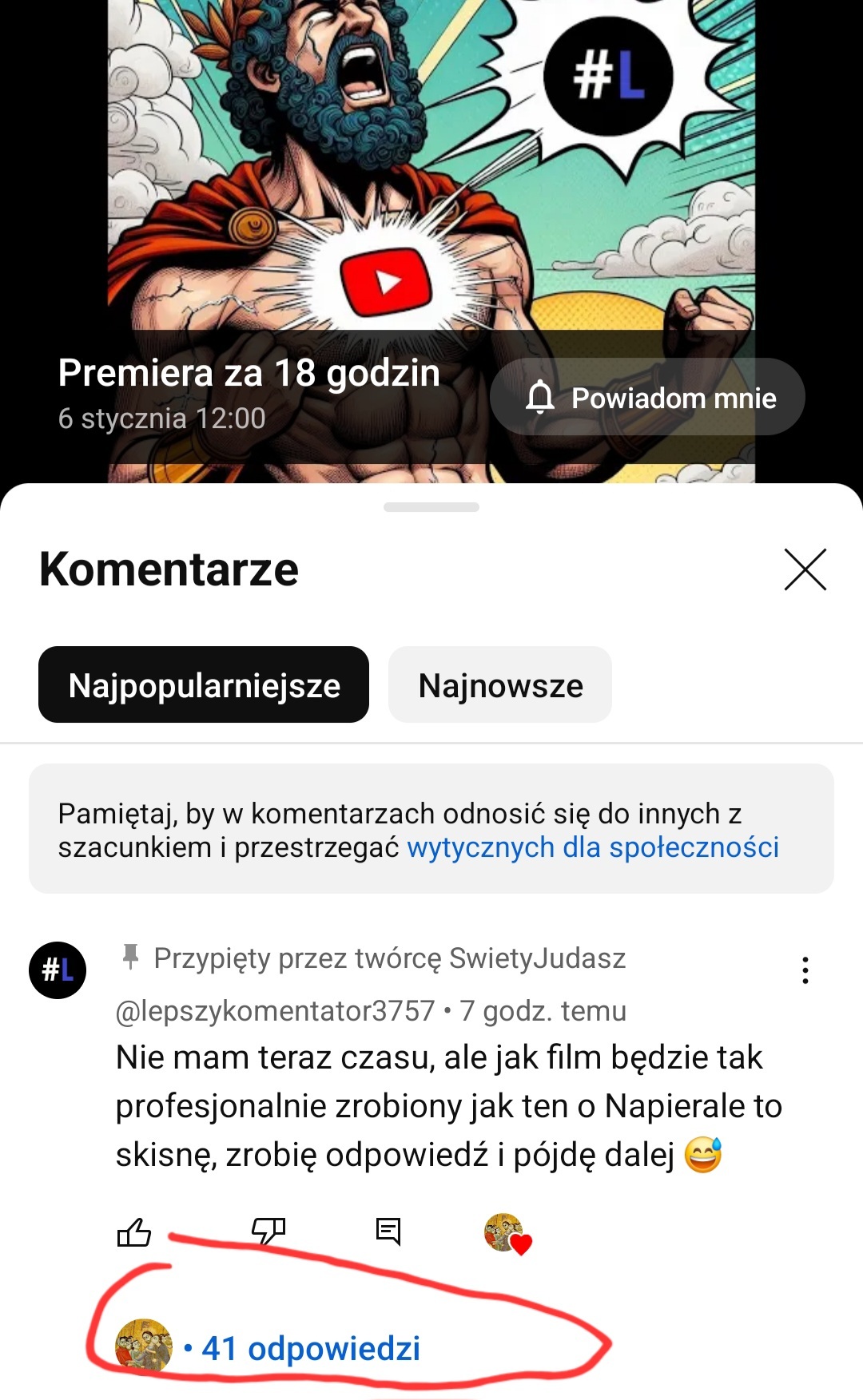Image resolution: width=863 pixels, height=1400 pixels.
Task: Tap the Powiadom mnie notification button
Action: pos(646,397)
